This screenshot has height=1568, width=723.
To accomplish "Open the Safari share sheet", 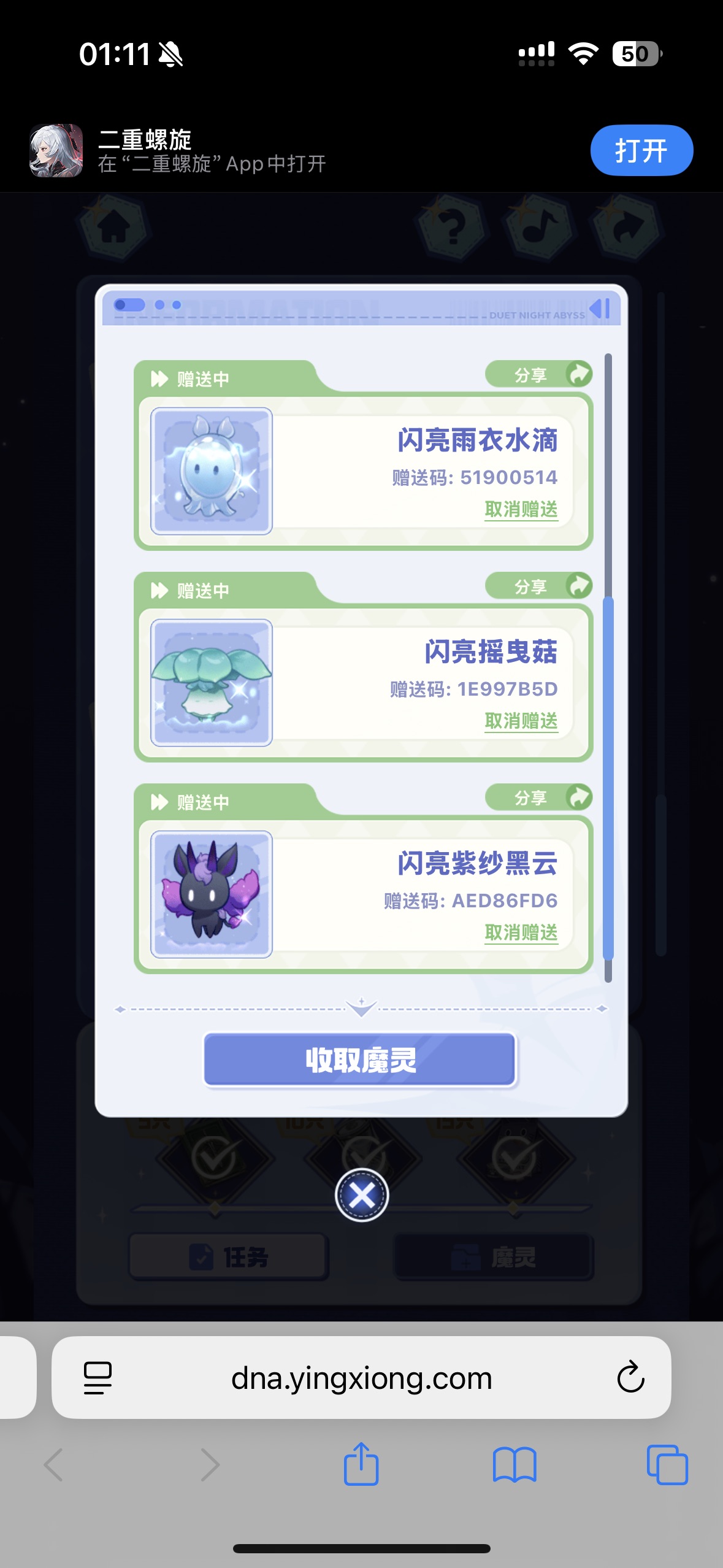I will [x=361, y=1464].
